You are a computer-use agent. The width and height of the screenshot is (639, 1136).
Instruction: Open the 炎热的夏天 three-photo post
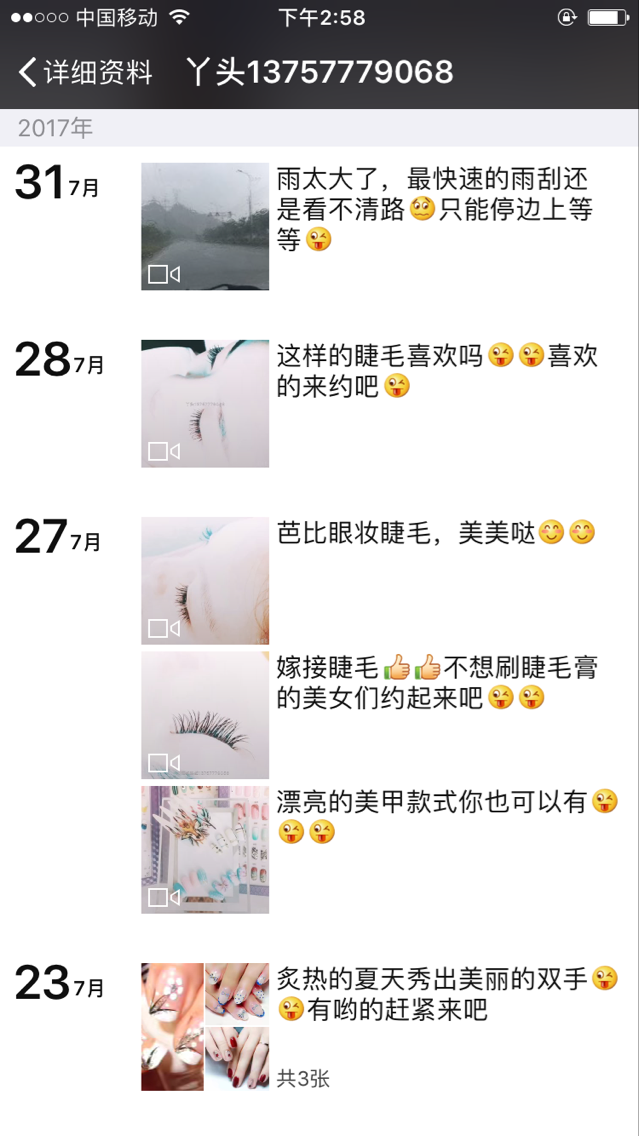tap(205, 1026)
